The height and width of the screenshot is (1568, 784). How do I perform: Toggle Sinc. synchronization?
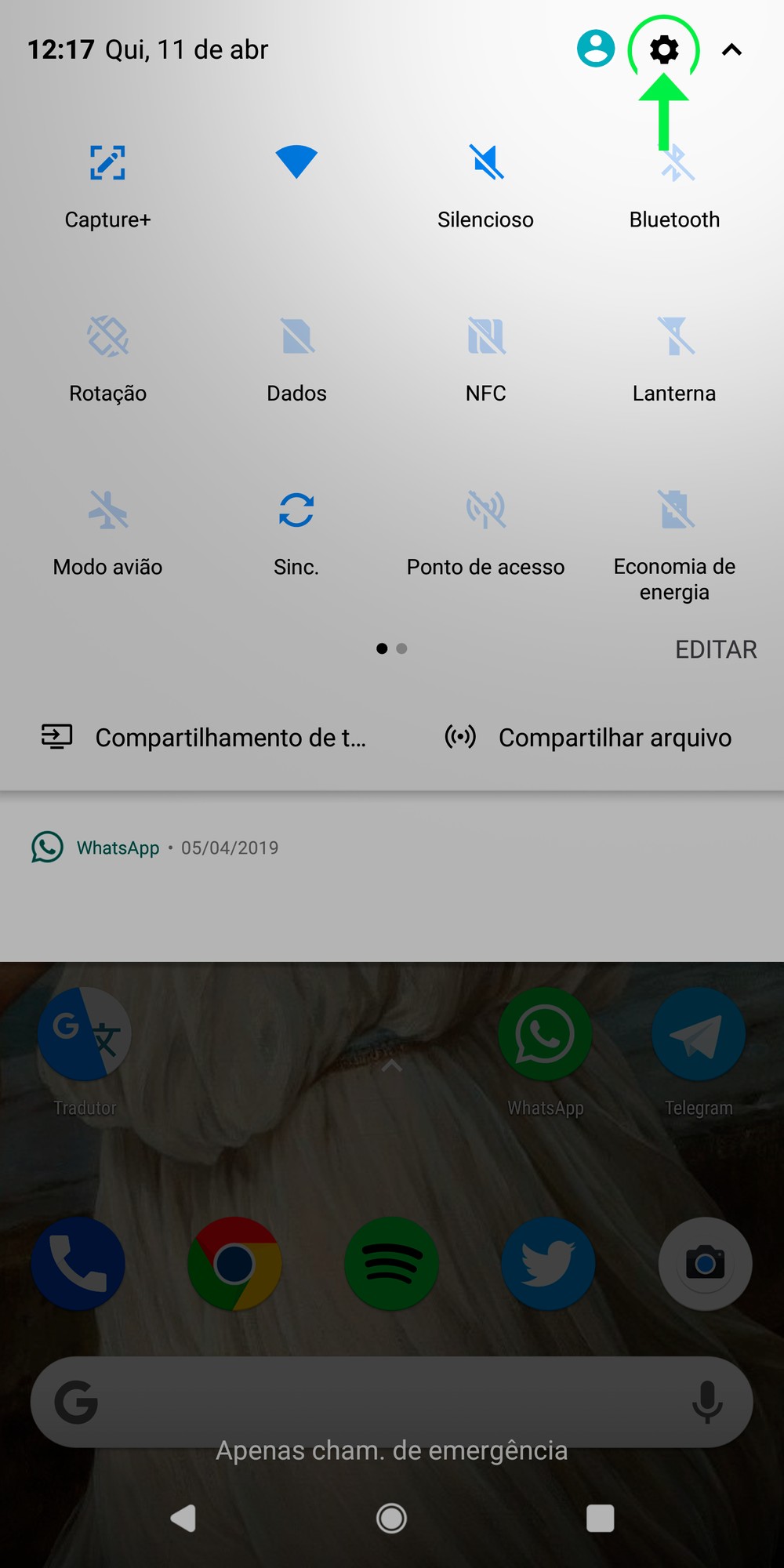pos(296,510)
